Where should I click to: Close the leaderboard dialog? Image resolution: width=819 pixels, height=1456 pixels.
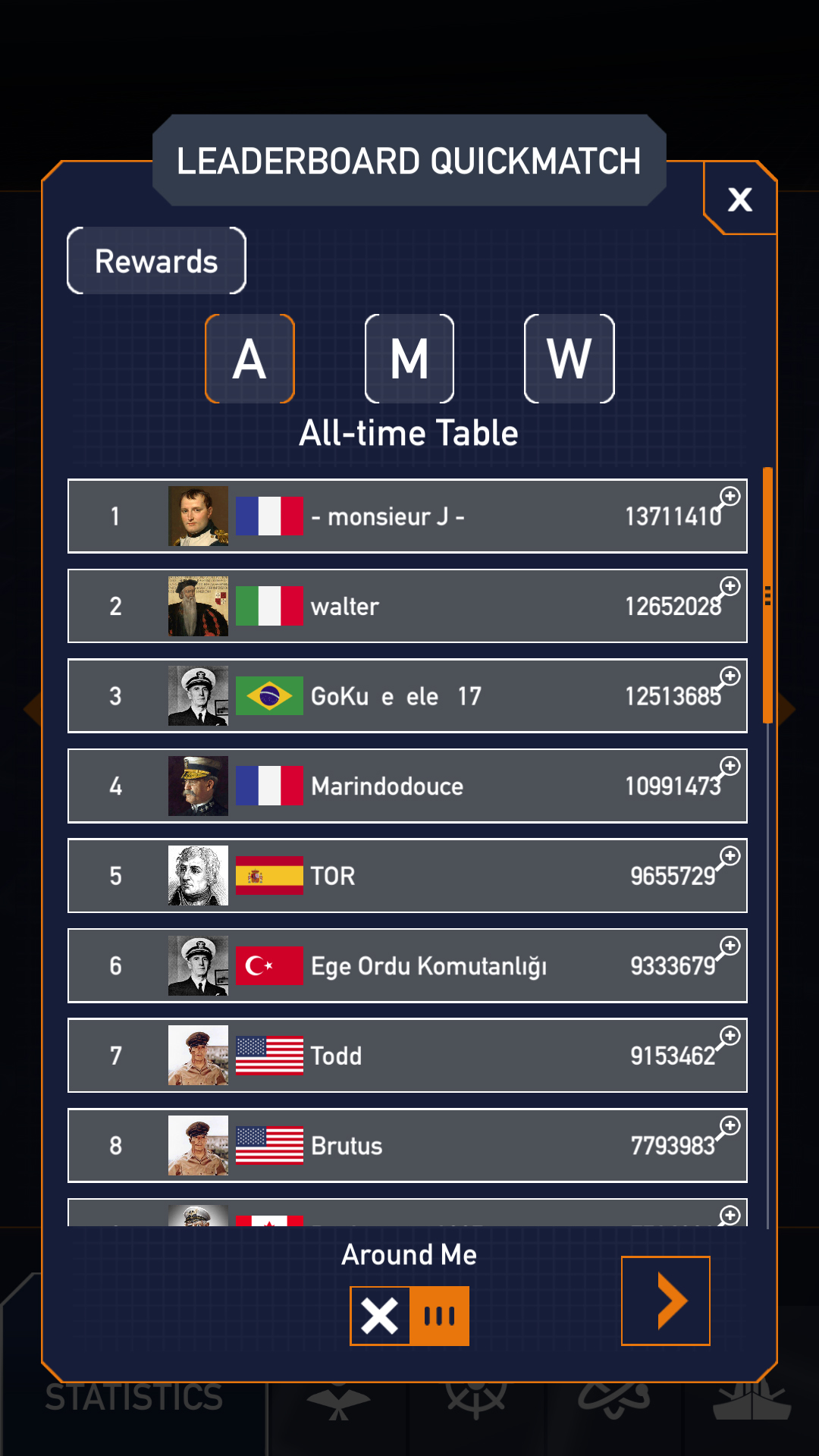[x=739, y=199]
